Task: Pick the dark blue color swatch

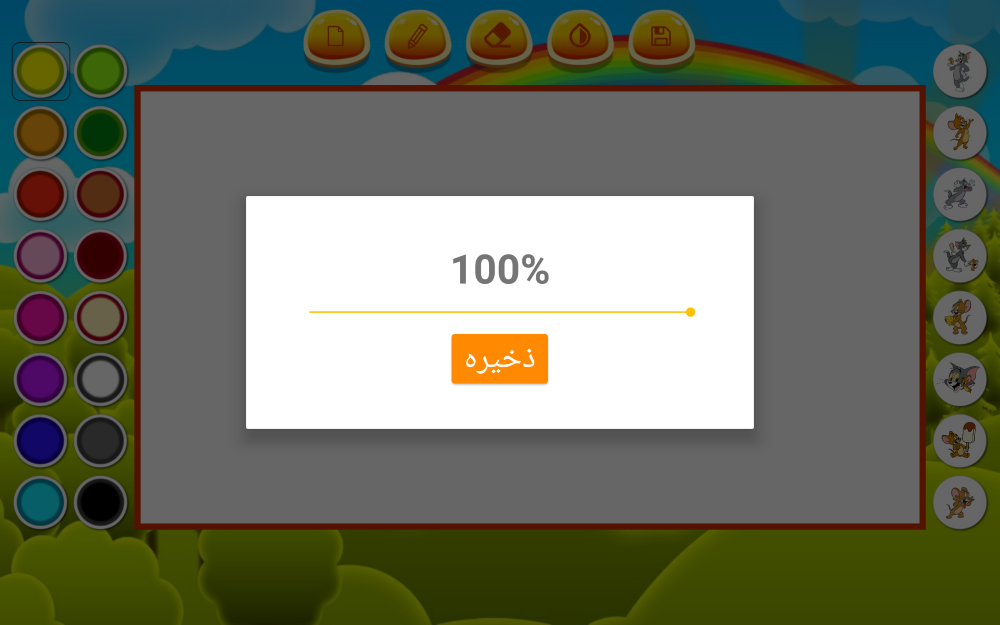Action: pos(41,441)
